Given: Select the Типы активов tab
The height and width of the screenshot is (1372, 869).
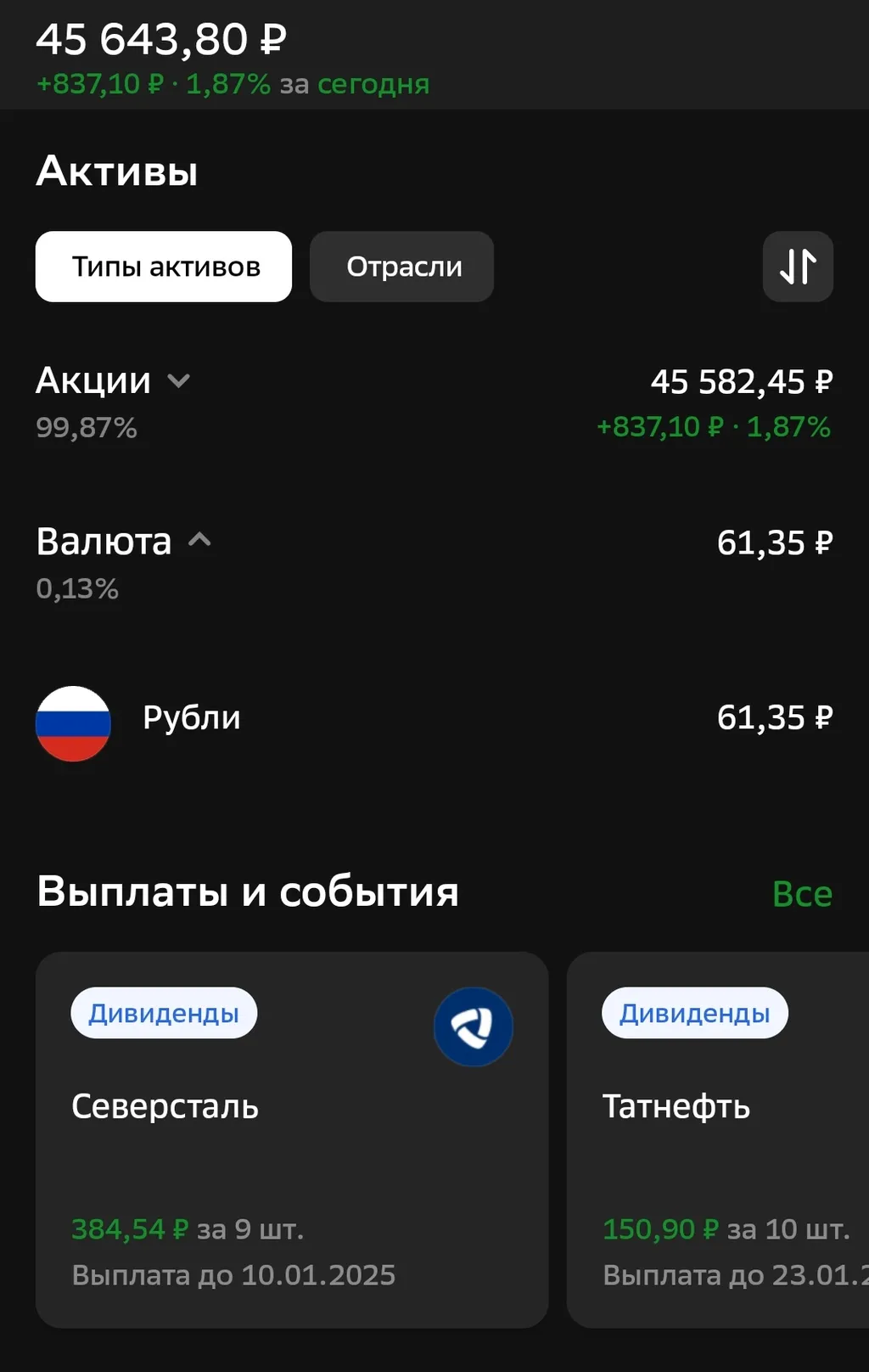Looking at the screenshot, I should coord(164,267).
